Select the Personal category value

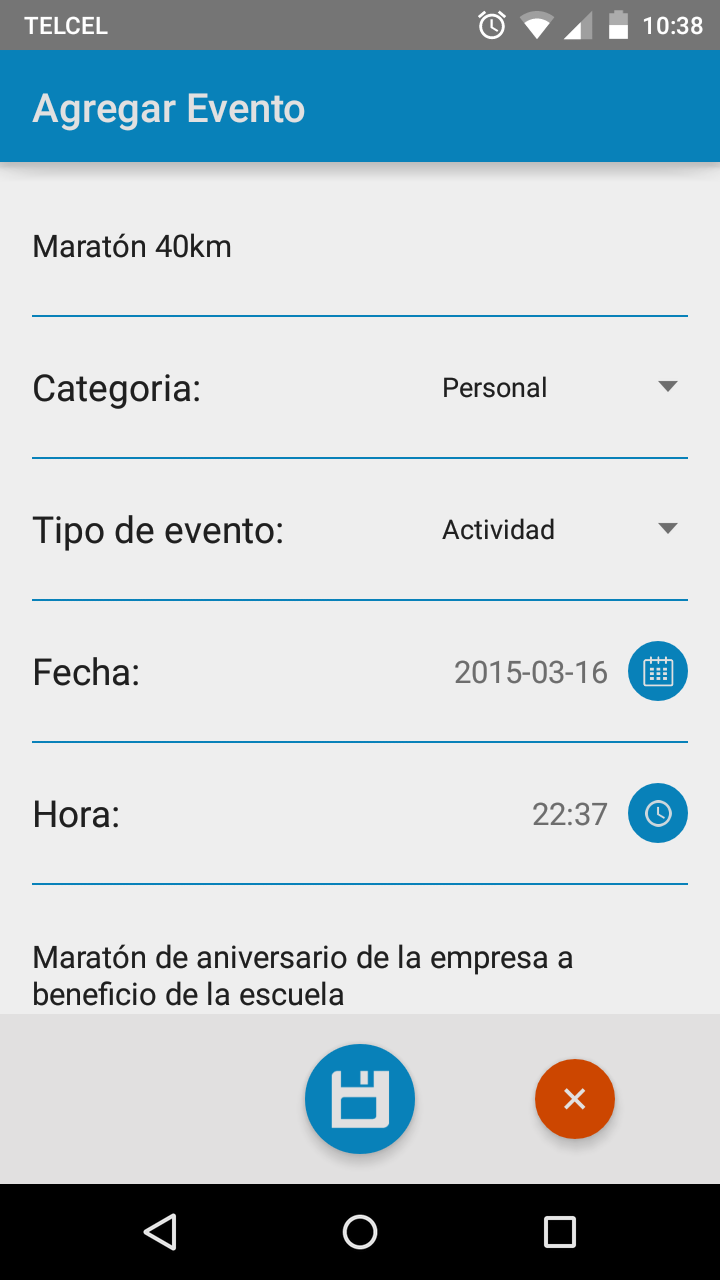coord(494,387)
